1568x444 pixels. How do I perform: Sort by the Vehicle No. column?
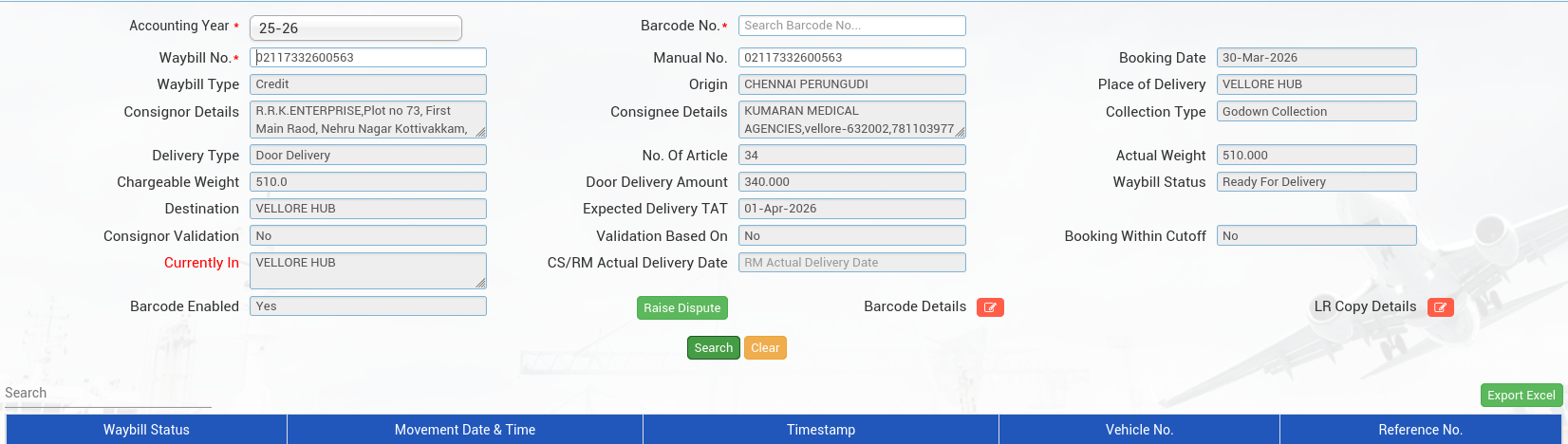pos(1139,430)
